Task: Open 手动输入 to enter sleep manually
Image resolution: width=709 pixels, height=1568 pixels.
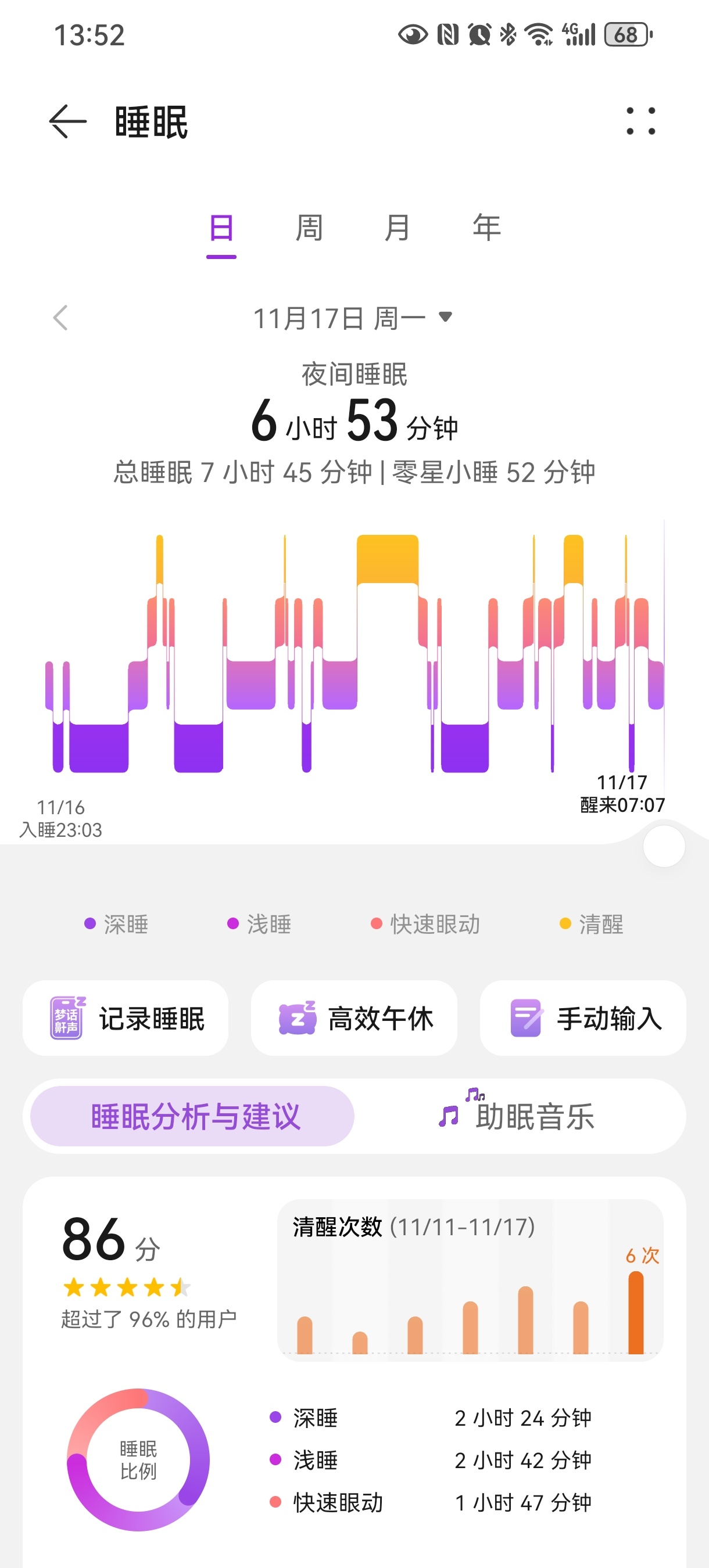Action: 583,1017
